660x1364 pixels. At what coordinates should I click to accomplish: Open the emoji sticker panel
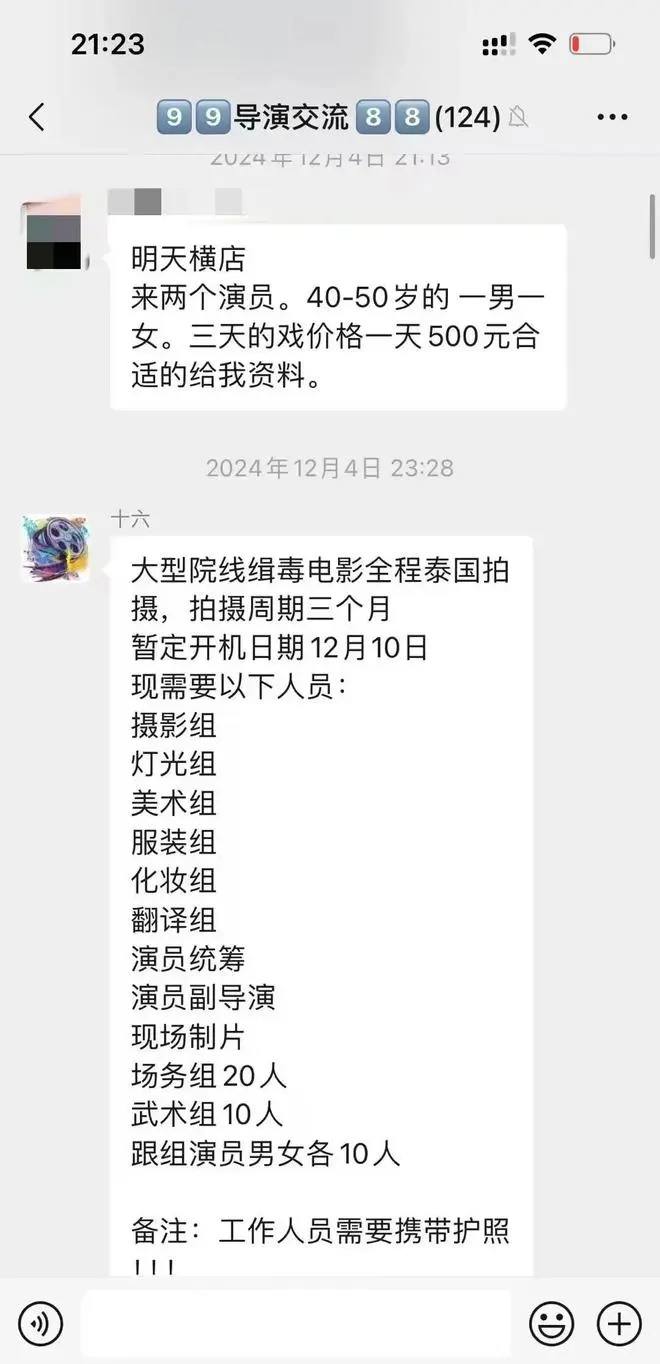pyautogui.click(x=552, y=1324)
